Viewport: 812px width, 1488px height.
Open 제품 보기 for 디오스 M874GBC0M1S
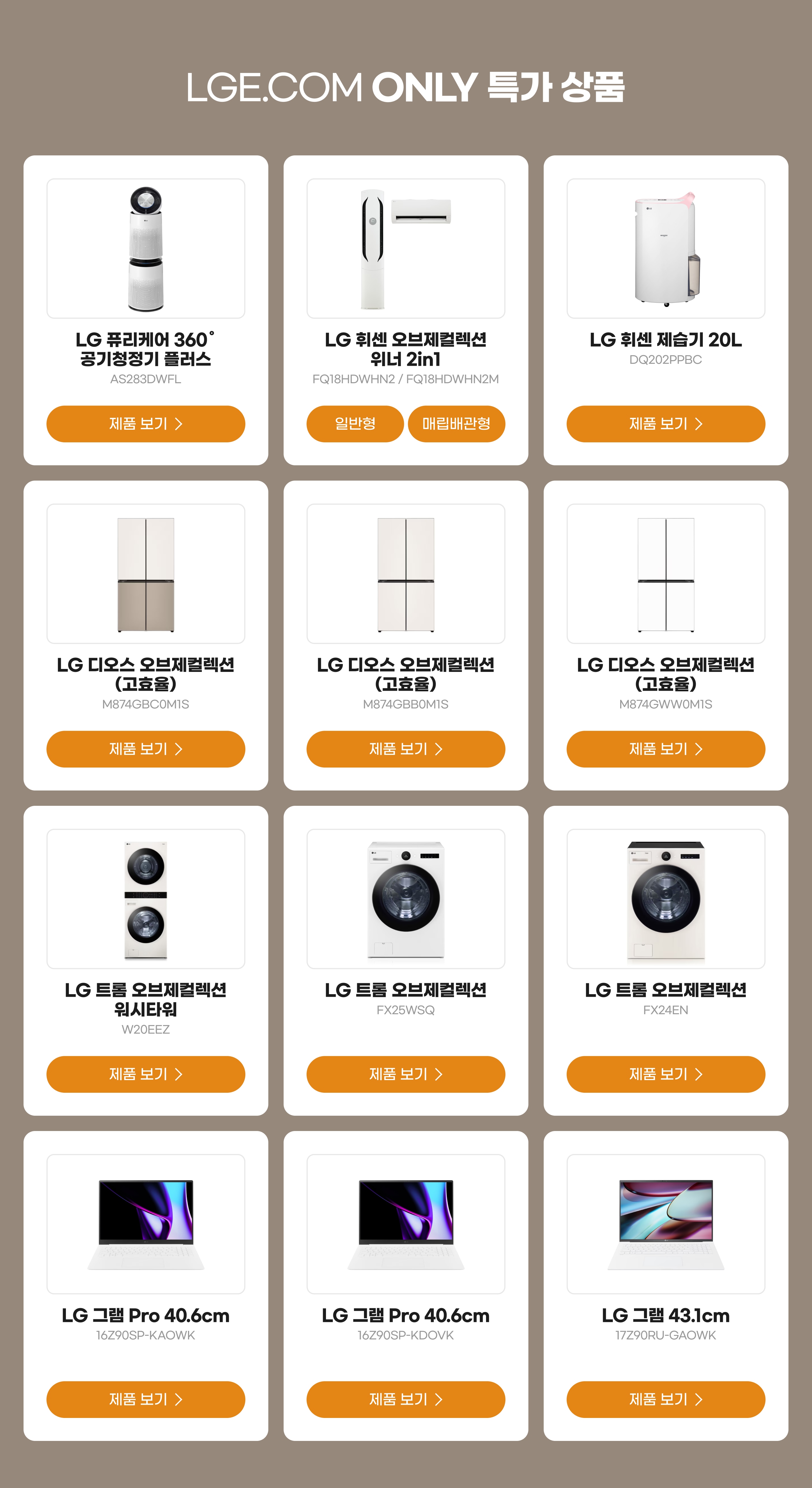tap(146, 749)
